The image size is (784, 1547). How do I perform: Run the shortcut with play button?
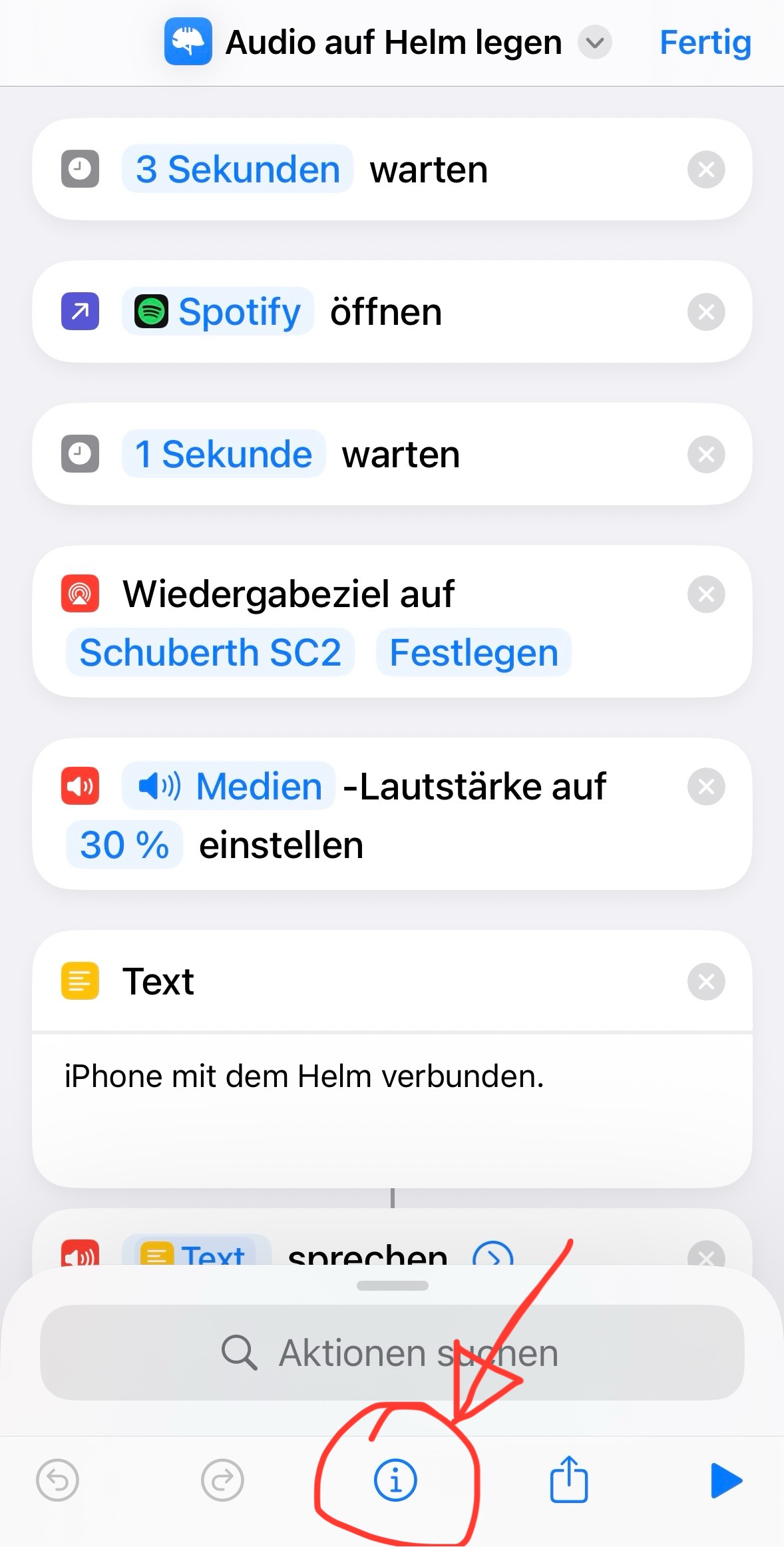click(726, 1480)
